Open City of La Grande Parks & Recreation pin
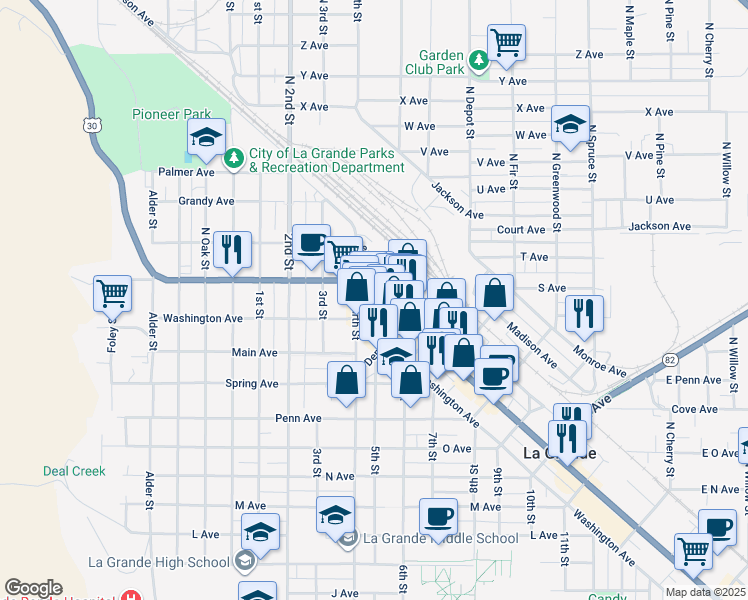 point(234,158)
